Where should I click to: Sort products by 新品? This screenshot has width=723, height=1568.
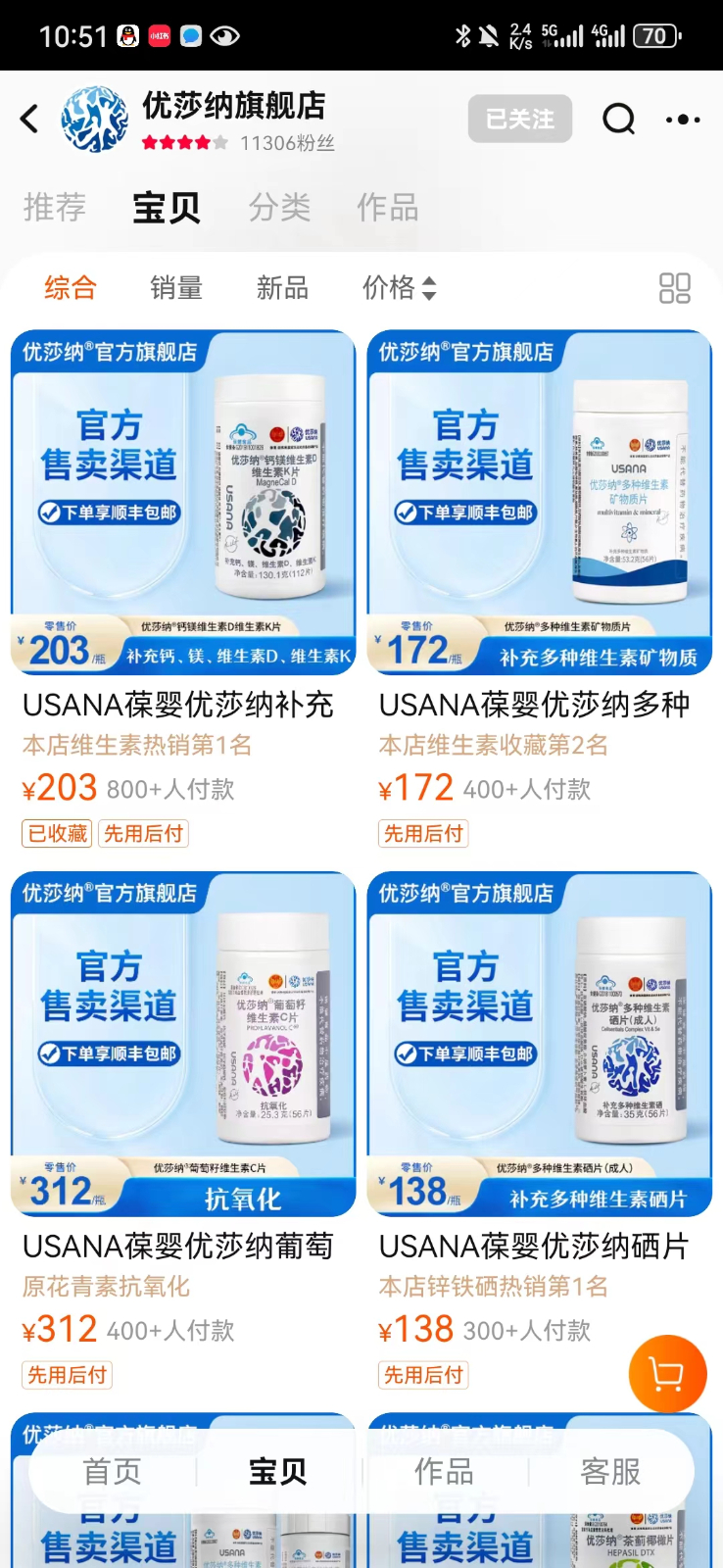tap(282, 287)
